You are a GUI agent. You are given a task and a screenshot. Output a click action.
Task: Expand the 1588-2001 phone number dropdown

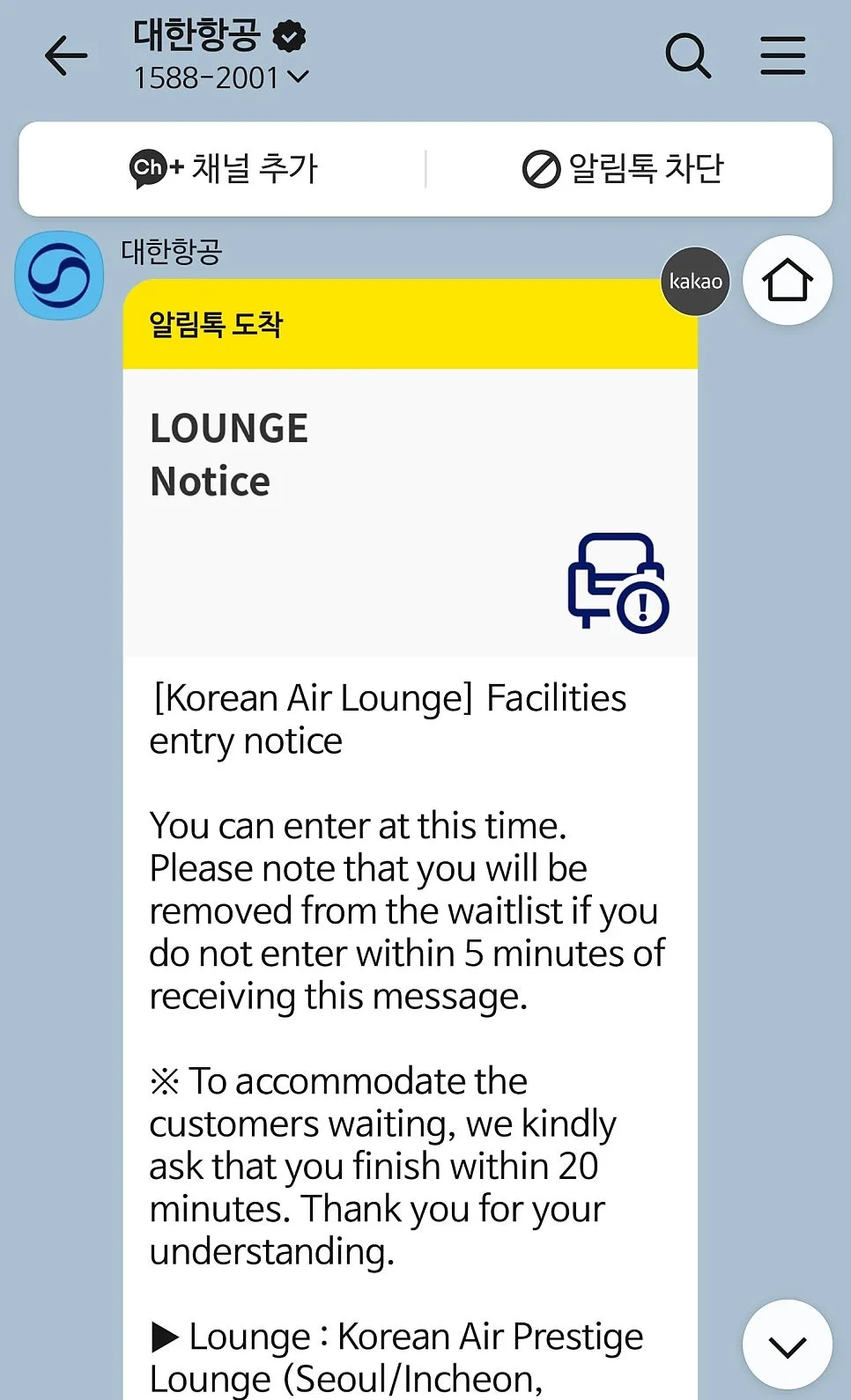[220, 78]
